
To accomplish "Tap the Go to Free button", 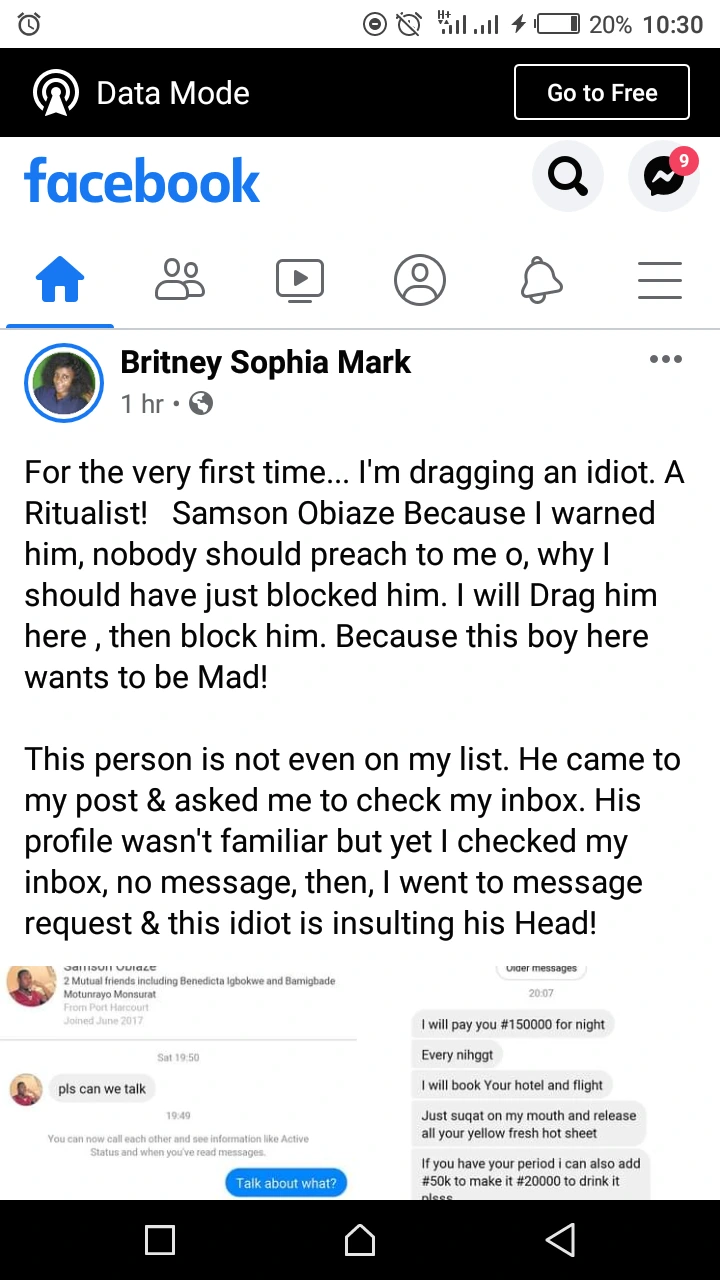I will click(x=602, y=93).
